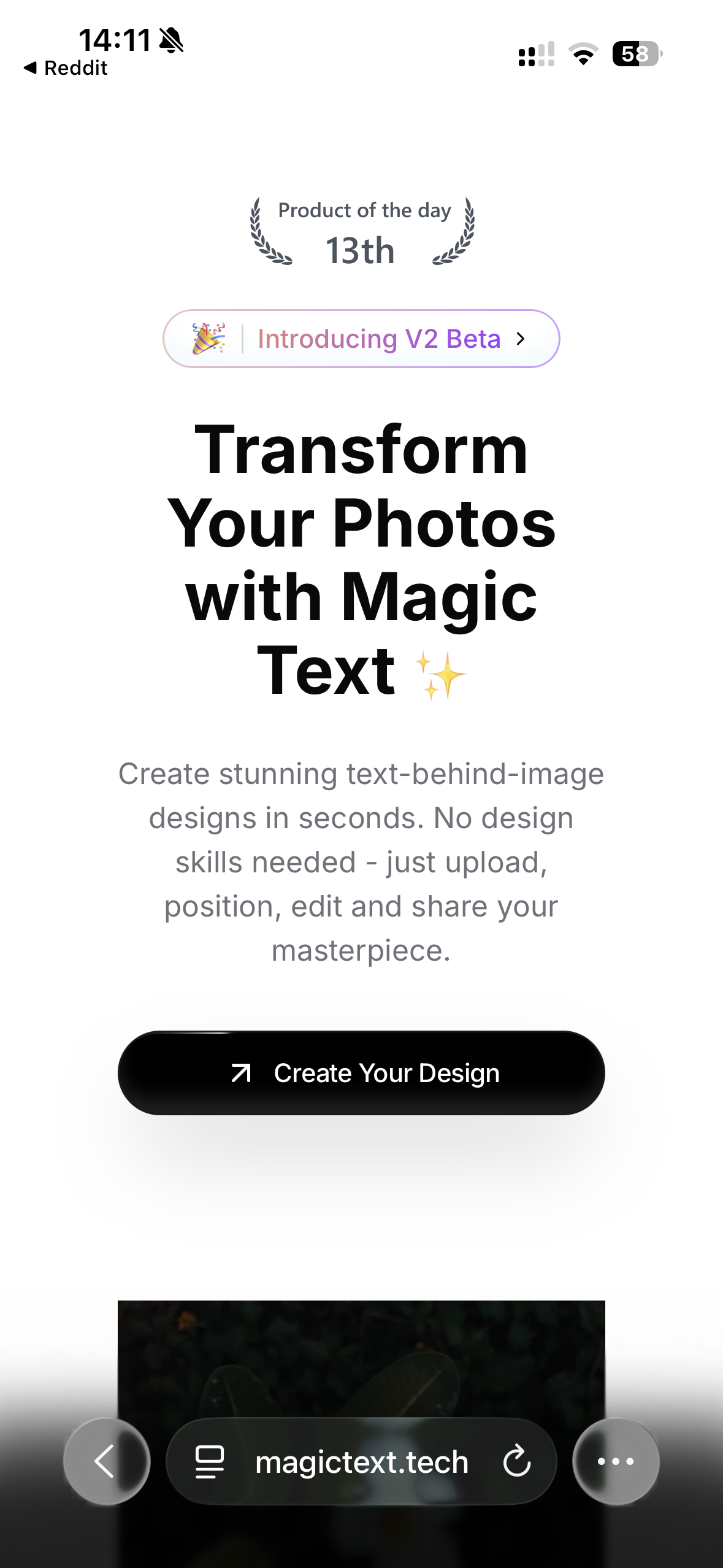Open the page settings icon in address bar

pyautogui.click(x=210, y=1461)
